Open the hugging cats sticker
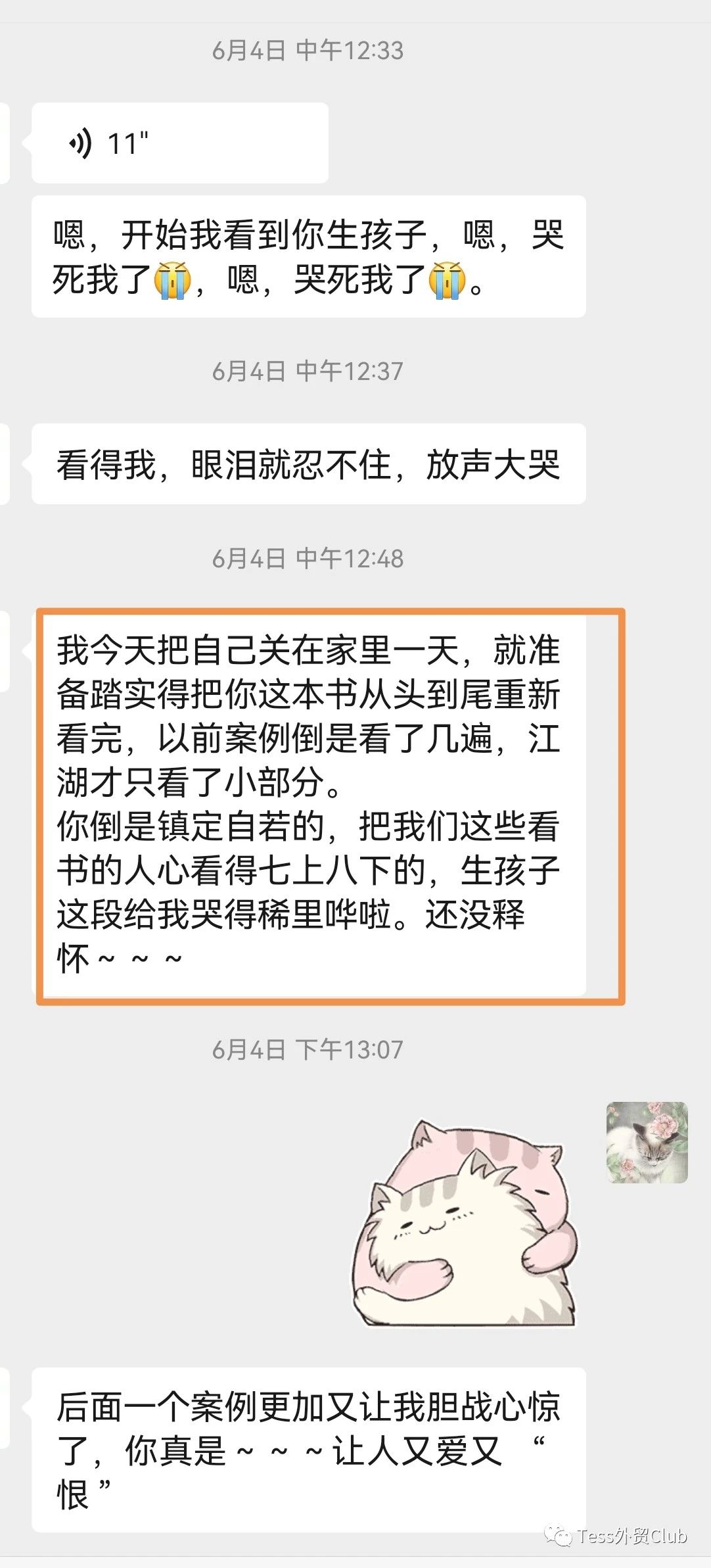Image resolution: width=711 pixels, height=1568 pixels. 465,1224
